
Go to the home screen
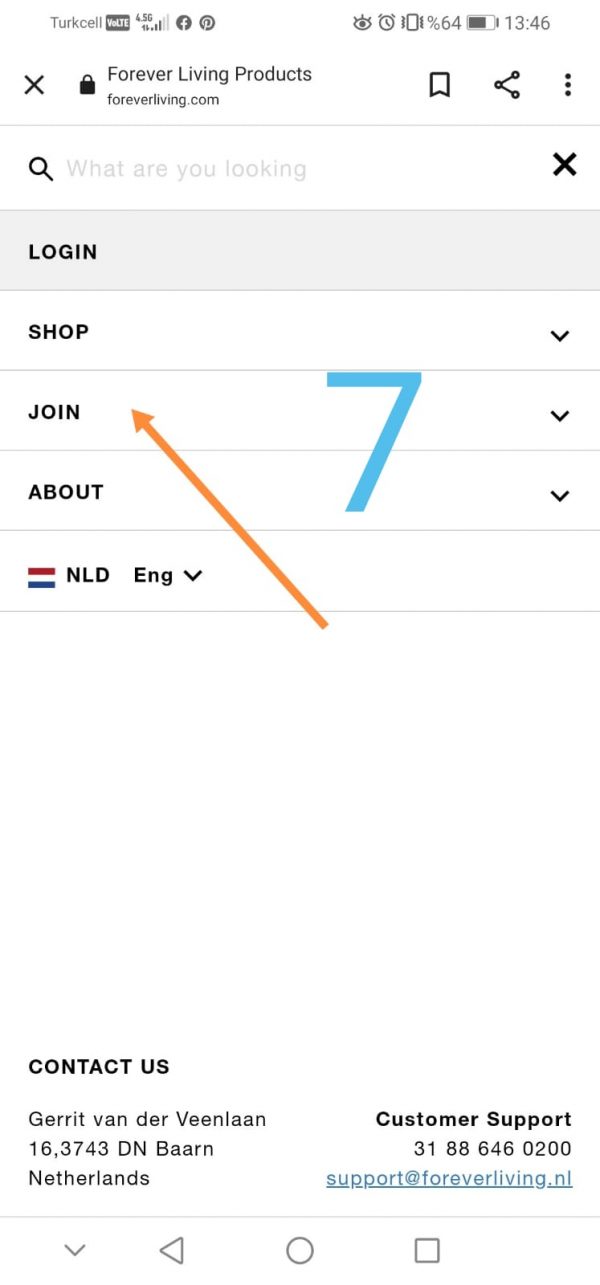tap(300, 1249)
